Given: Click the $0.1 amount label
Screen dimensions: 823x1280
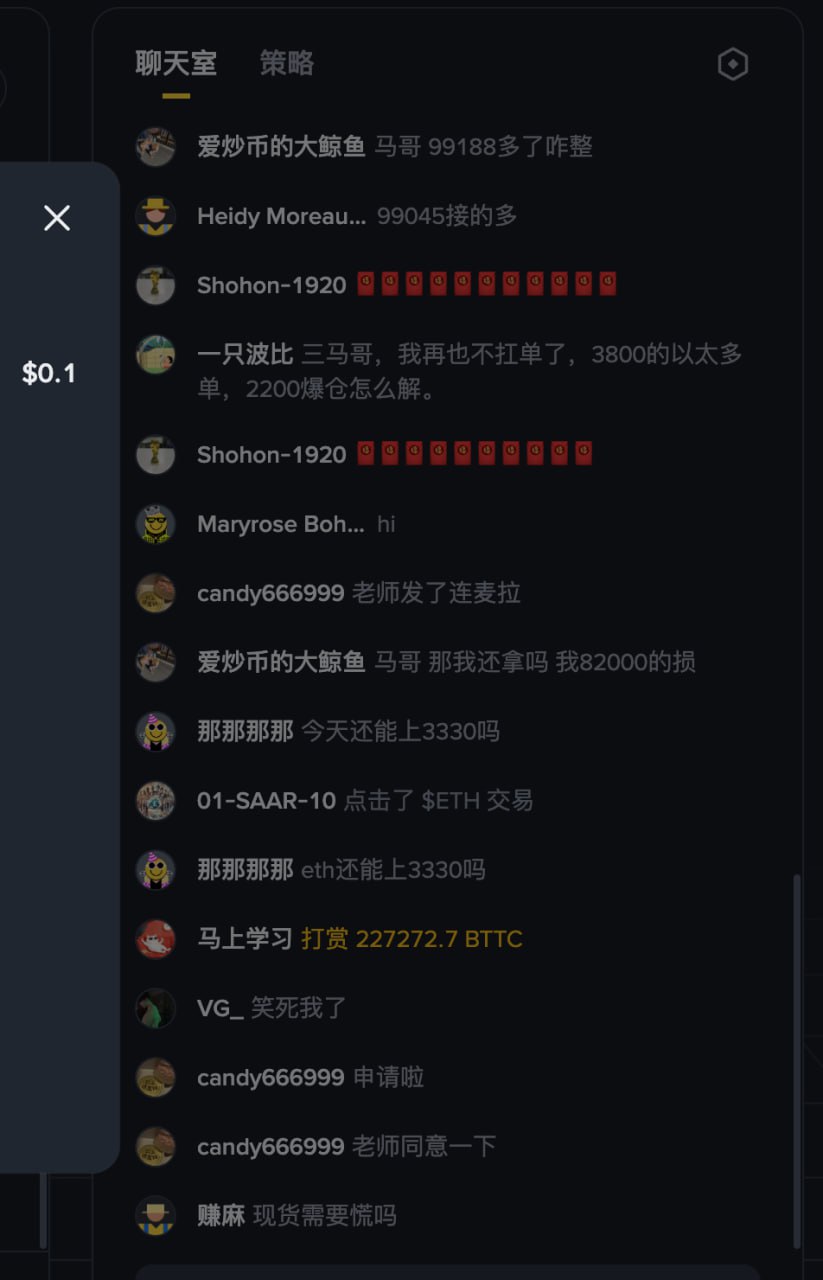Looking at the screenshot, I should (x=49, y=373).
